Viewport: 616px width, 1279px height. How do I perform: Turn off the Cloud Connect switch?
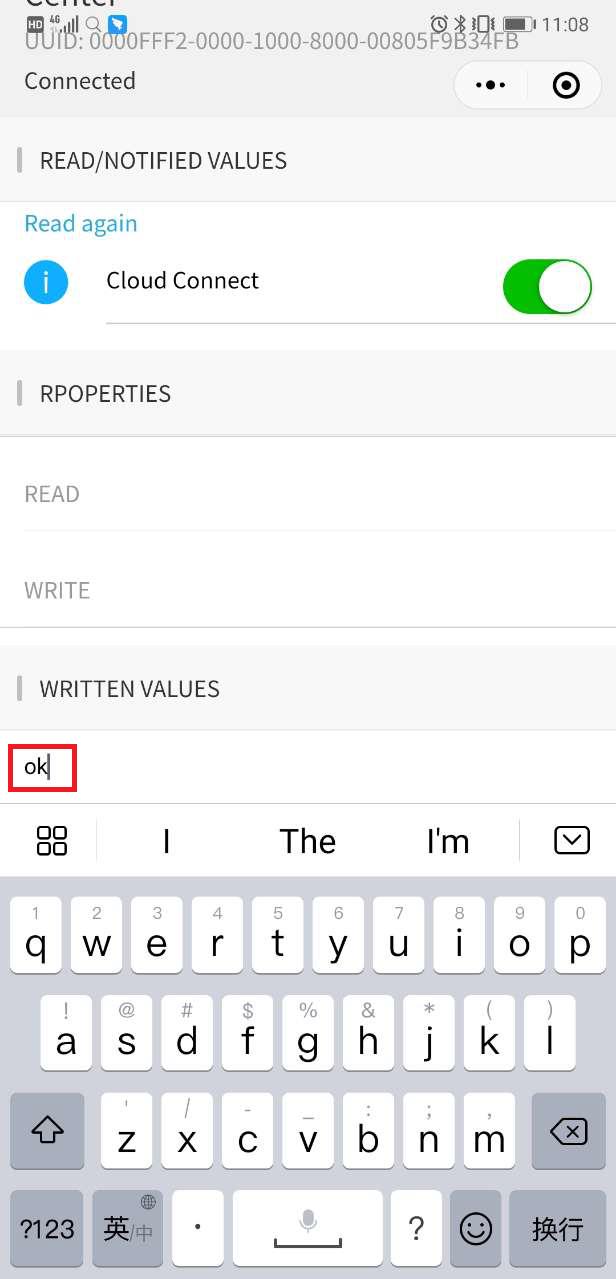click(x=547, y=287)
